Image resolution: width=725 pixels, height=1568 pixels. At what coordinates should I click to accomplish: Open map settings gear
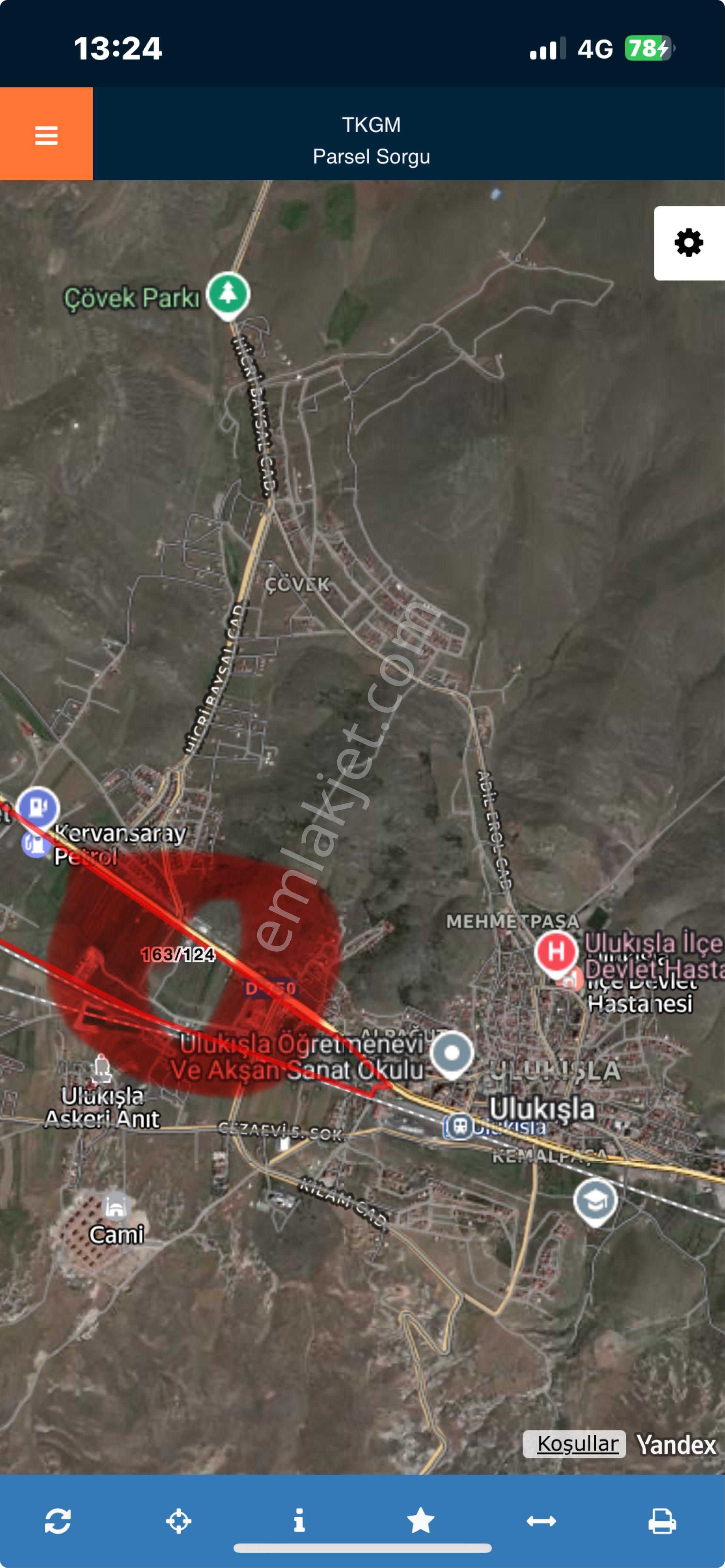point(689,243)
